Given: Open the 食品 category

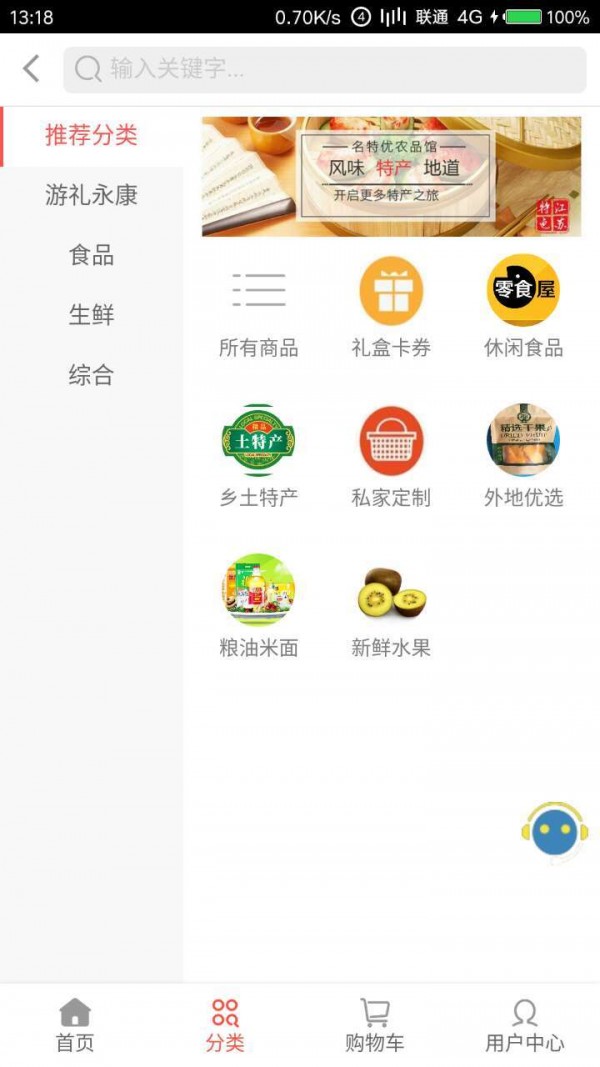Looking at the screenshot, I should click(x=91, y=256).
